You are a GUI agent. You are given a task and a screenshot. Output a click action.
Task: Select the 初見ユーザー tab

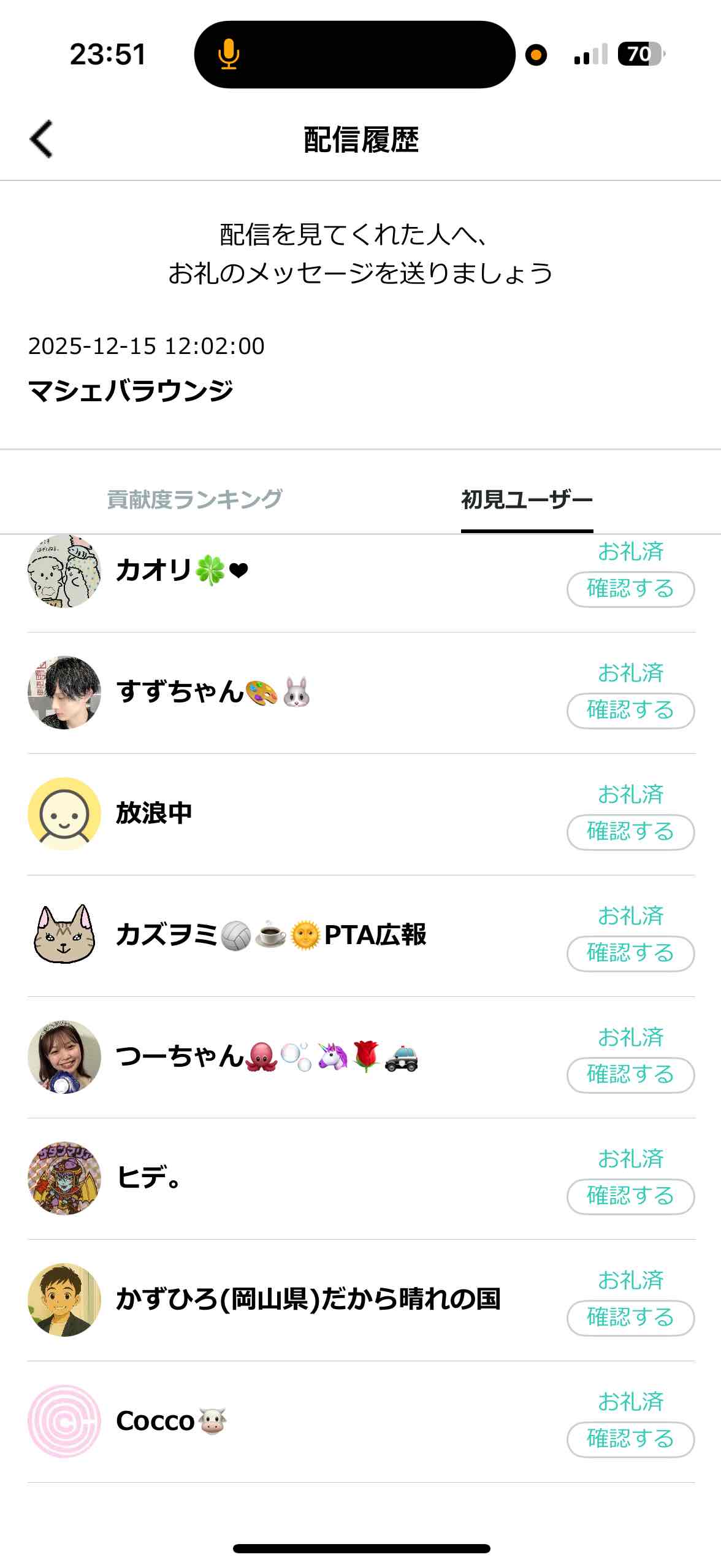527,499
